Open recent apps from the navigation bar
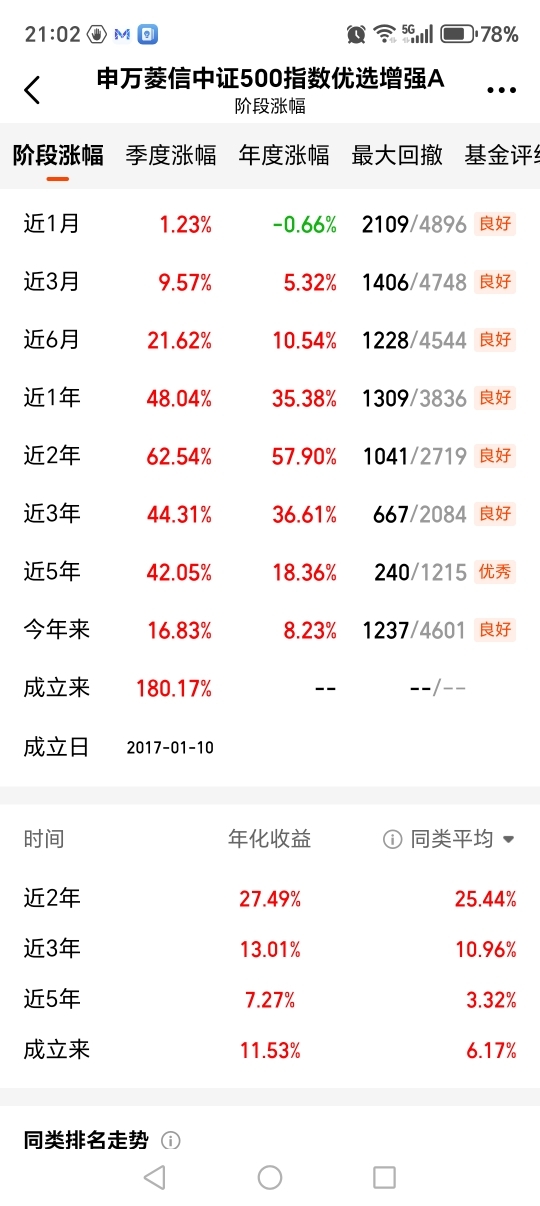Viewport: 540px width, 1206px height. pyautogui.click(x=384, y=1177)
